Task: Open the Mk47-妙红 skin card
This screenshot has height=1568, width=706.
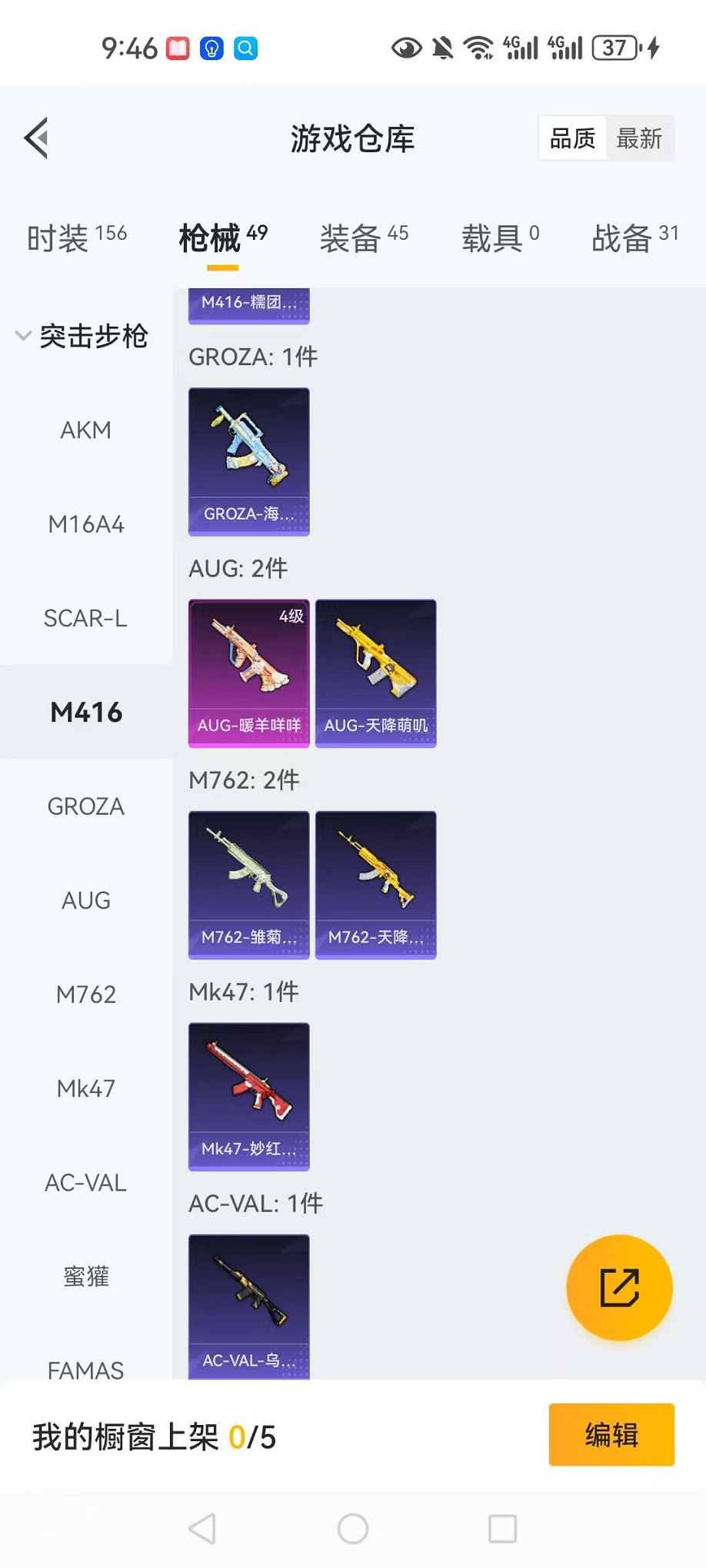Action: tap(248, 1096)
